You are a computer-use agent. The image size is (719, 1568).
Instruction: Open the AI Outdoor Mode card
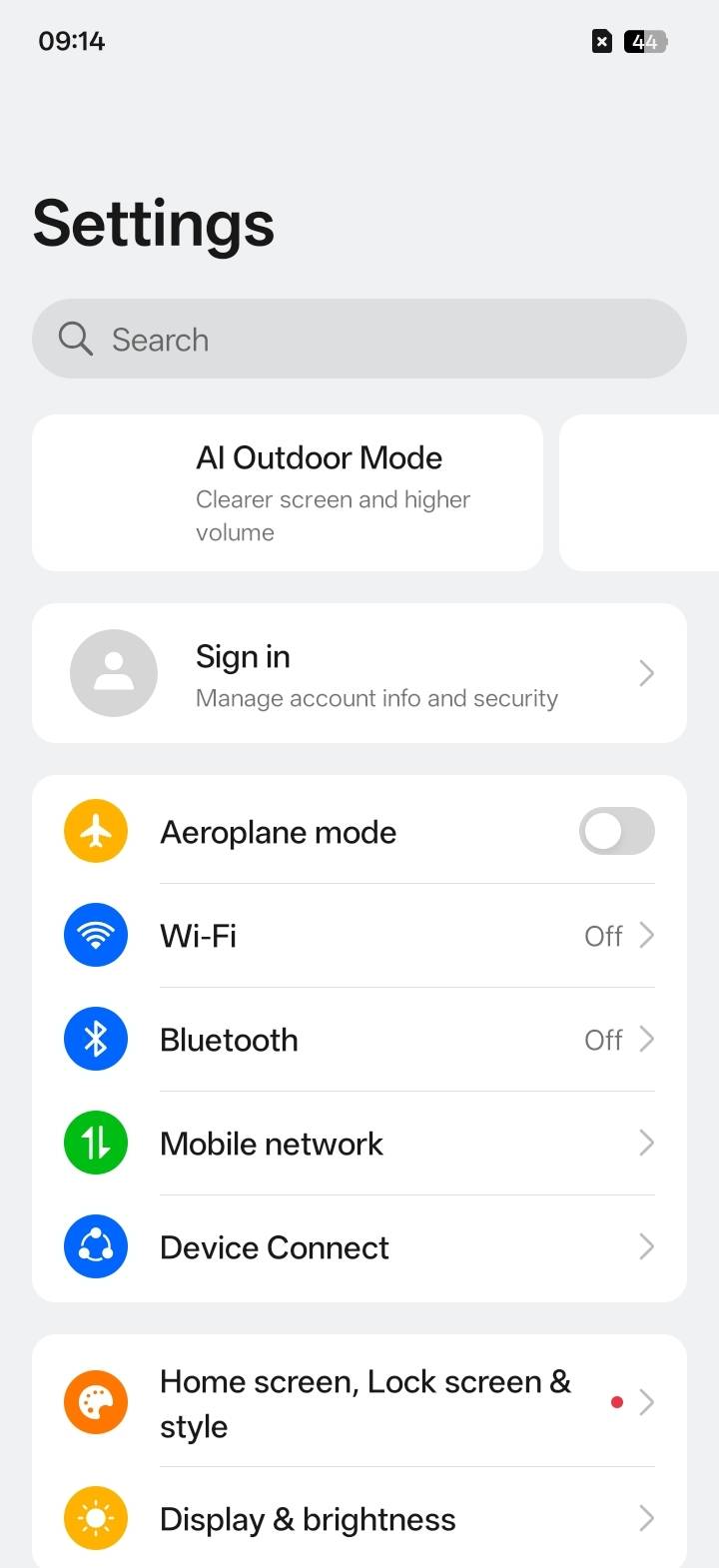(288, 493)
